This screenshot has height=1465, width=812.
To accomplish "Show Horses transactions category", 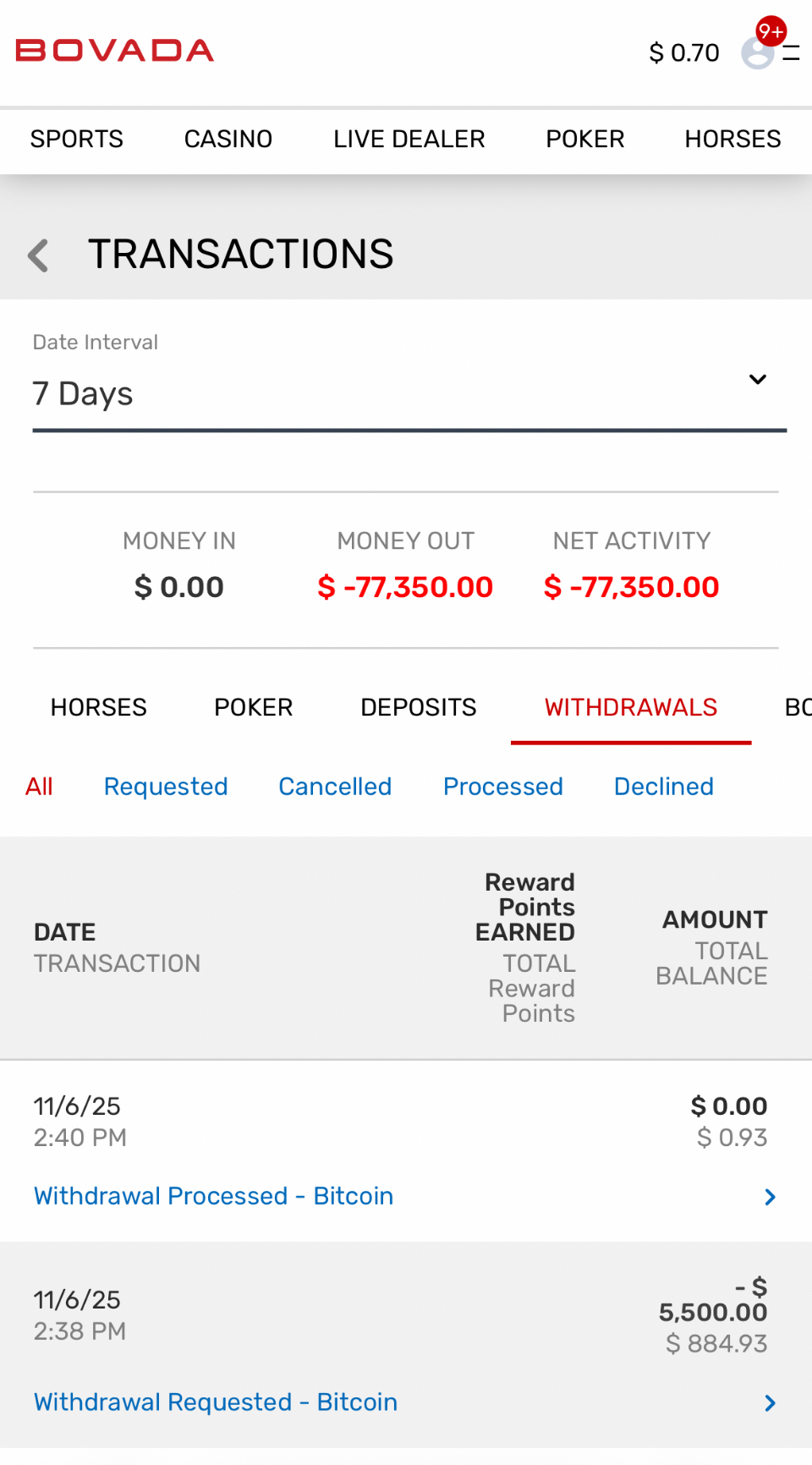I will click(x=99, y=707).
